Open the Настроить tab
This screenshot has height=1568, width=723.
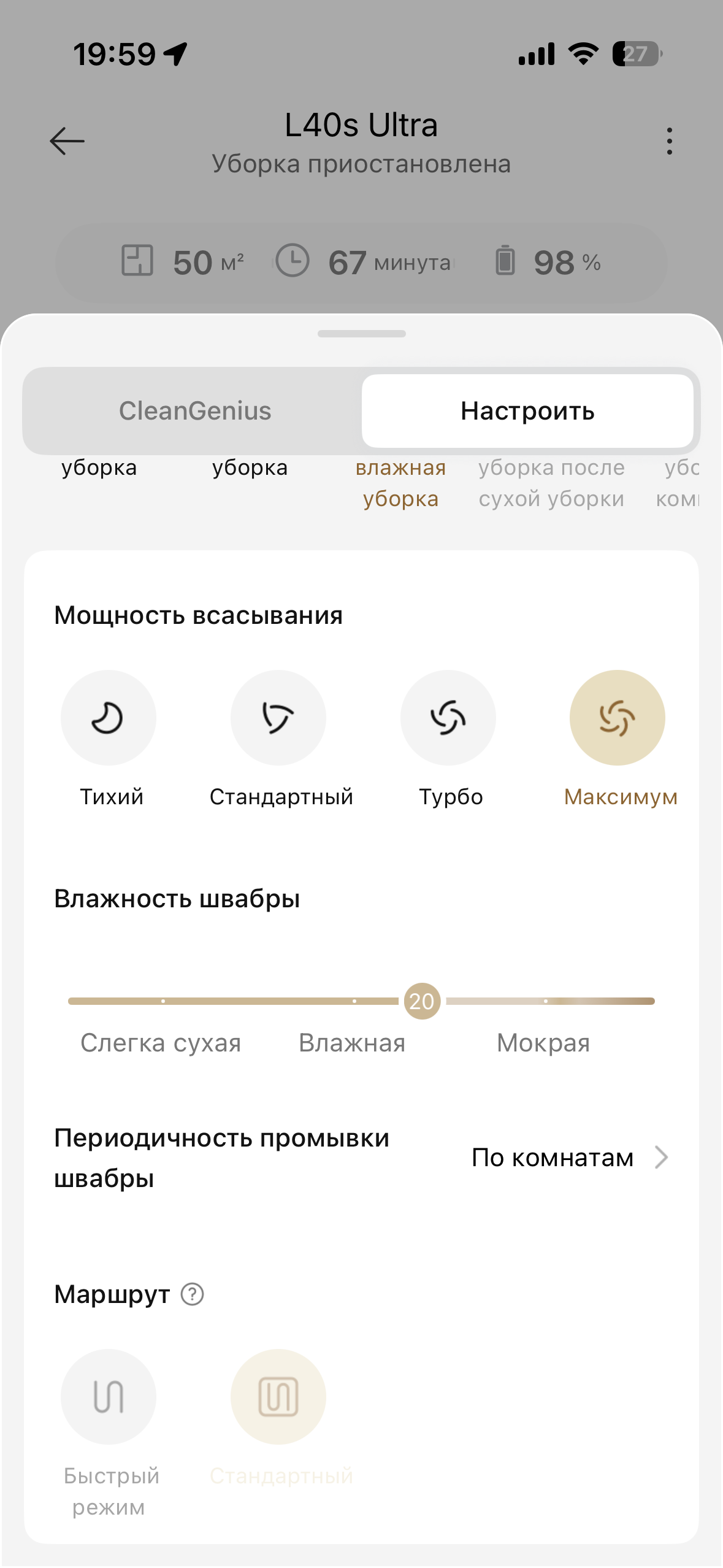[528, 410]
